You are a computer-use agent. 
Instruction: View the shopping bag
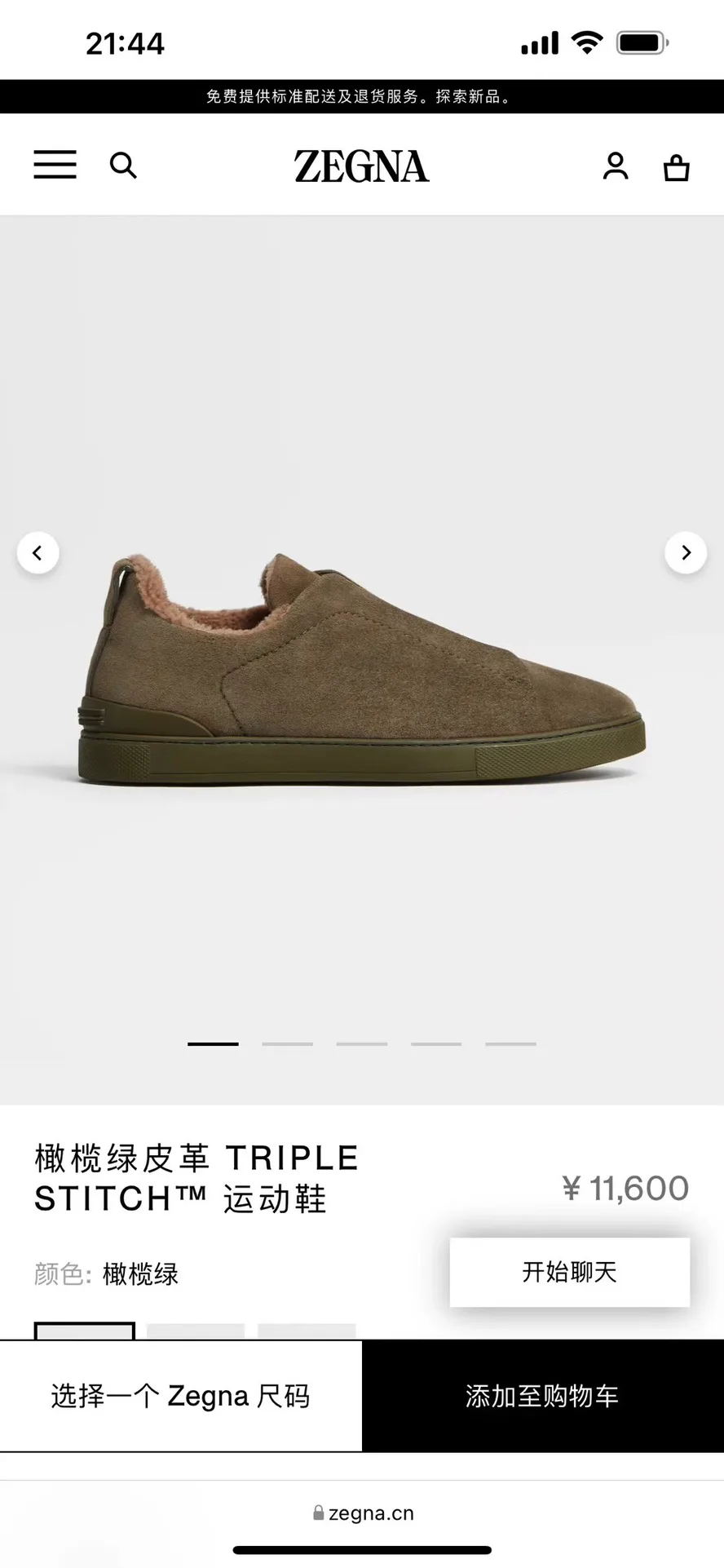click(676, 167)
